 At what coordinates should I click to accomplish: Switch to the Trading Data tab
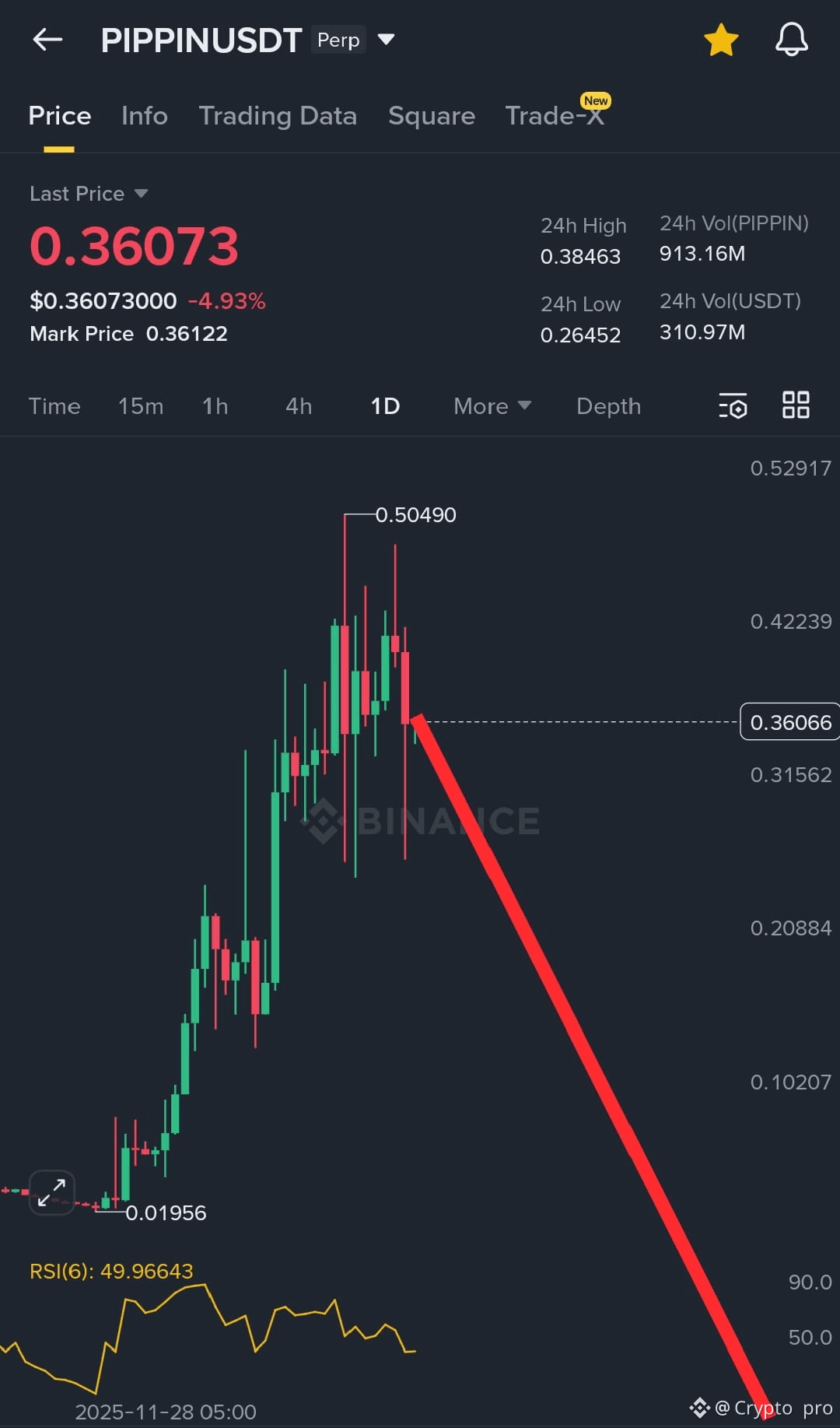[278, 115]
